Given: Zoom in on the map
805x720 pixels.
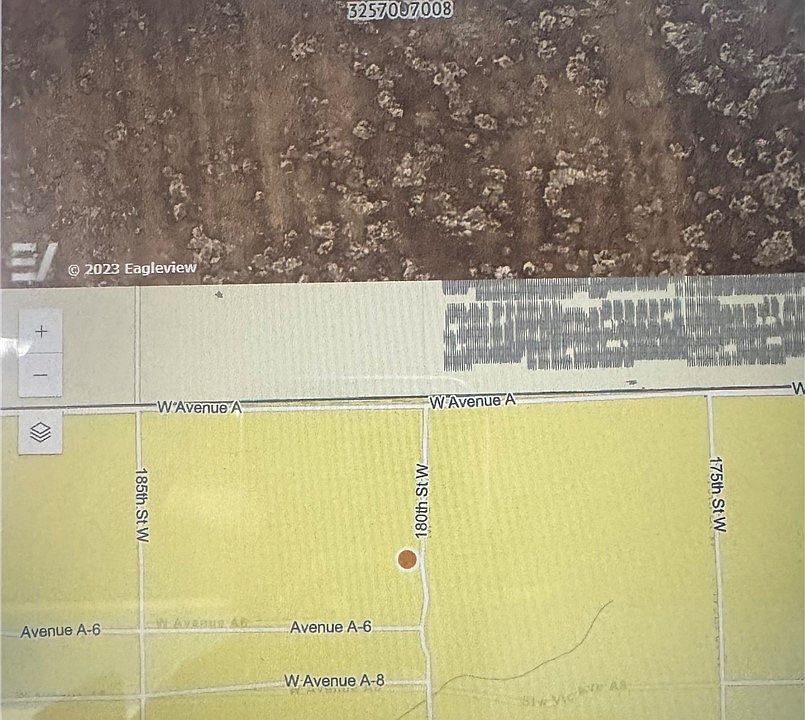Looking at the screenshot, I should pos(40,331).
